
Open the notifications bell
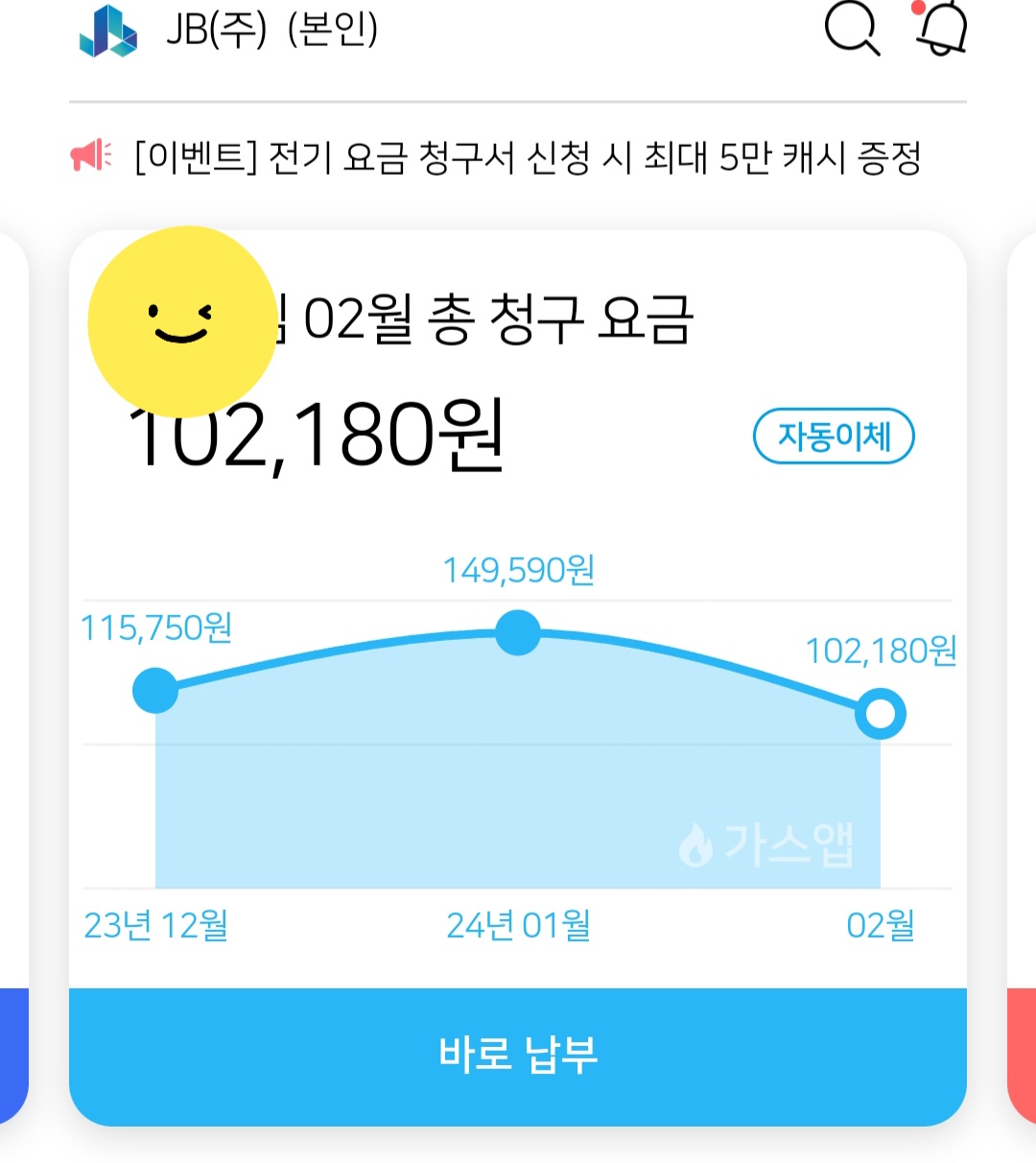tap(942, 29)
